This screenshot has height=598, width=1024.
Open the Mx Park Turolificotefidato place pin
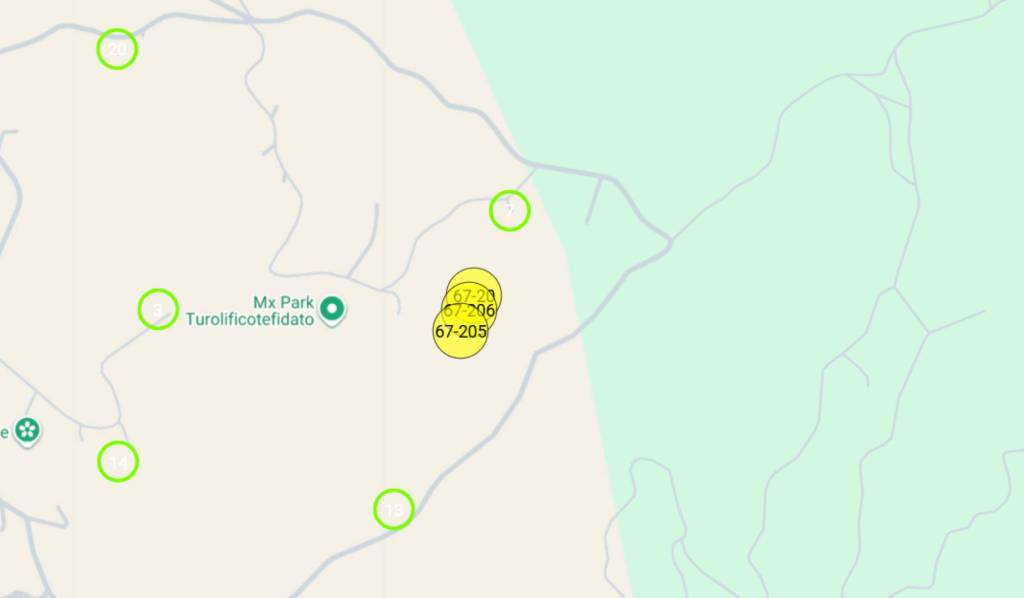coord(333,309)
